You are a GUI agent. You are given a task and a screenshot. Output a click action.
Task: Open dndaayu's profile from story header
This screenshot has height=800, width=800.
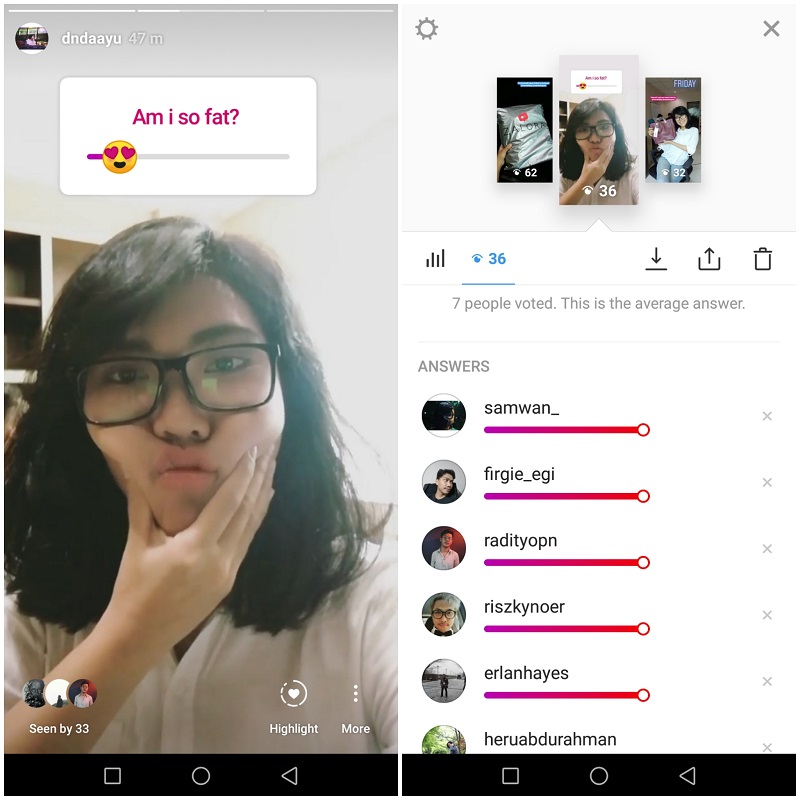[x=90, y=38]
